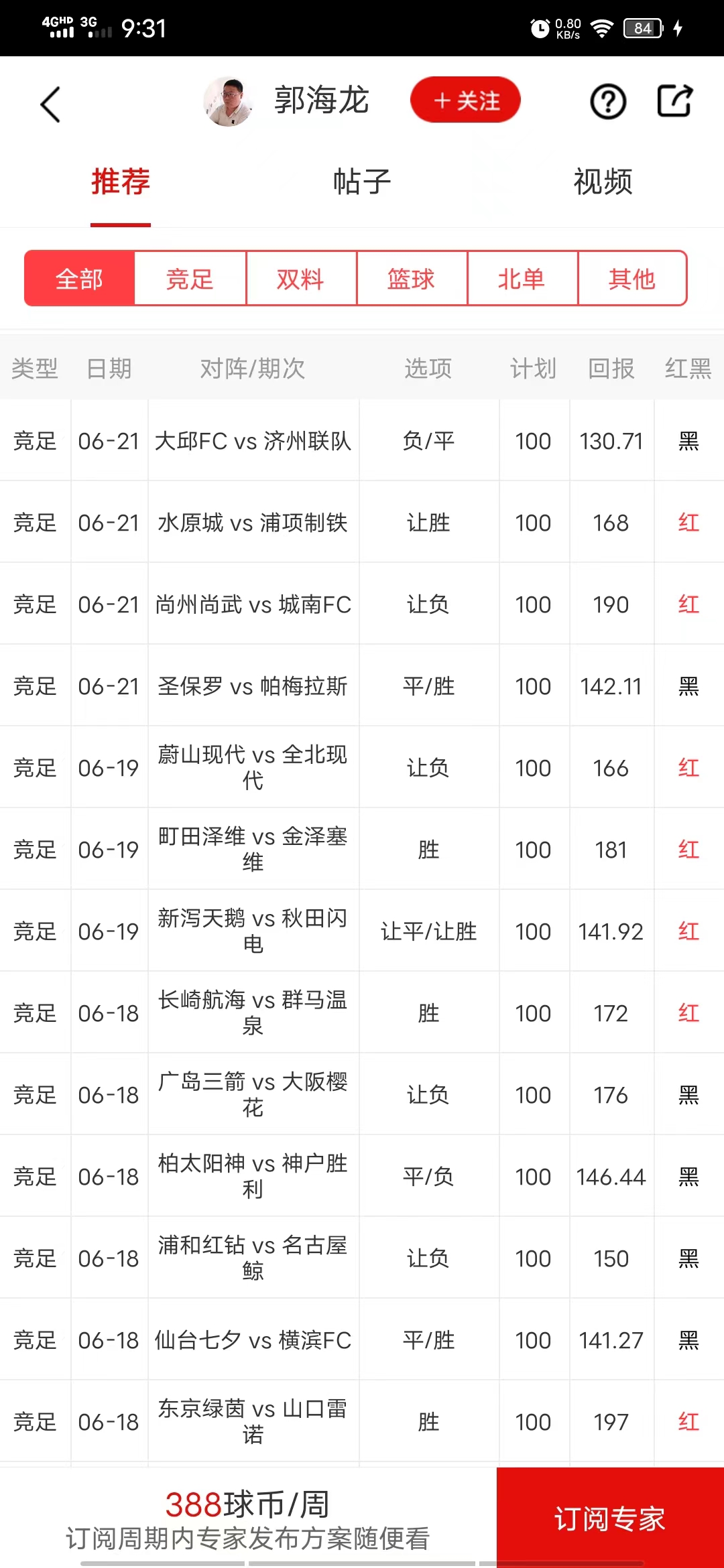Viewport: 724px width, 1568px height.
Task: Show 篮球 recommendations
Action: pos(411,279)
